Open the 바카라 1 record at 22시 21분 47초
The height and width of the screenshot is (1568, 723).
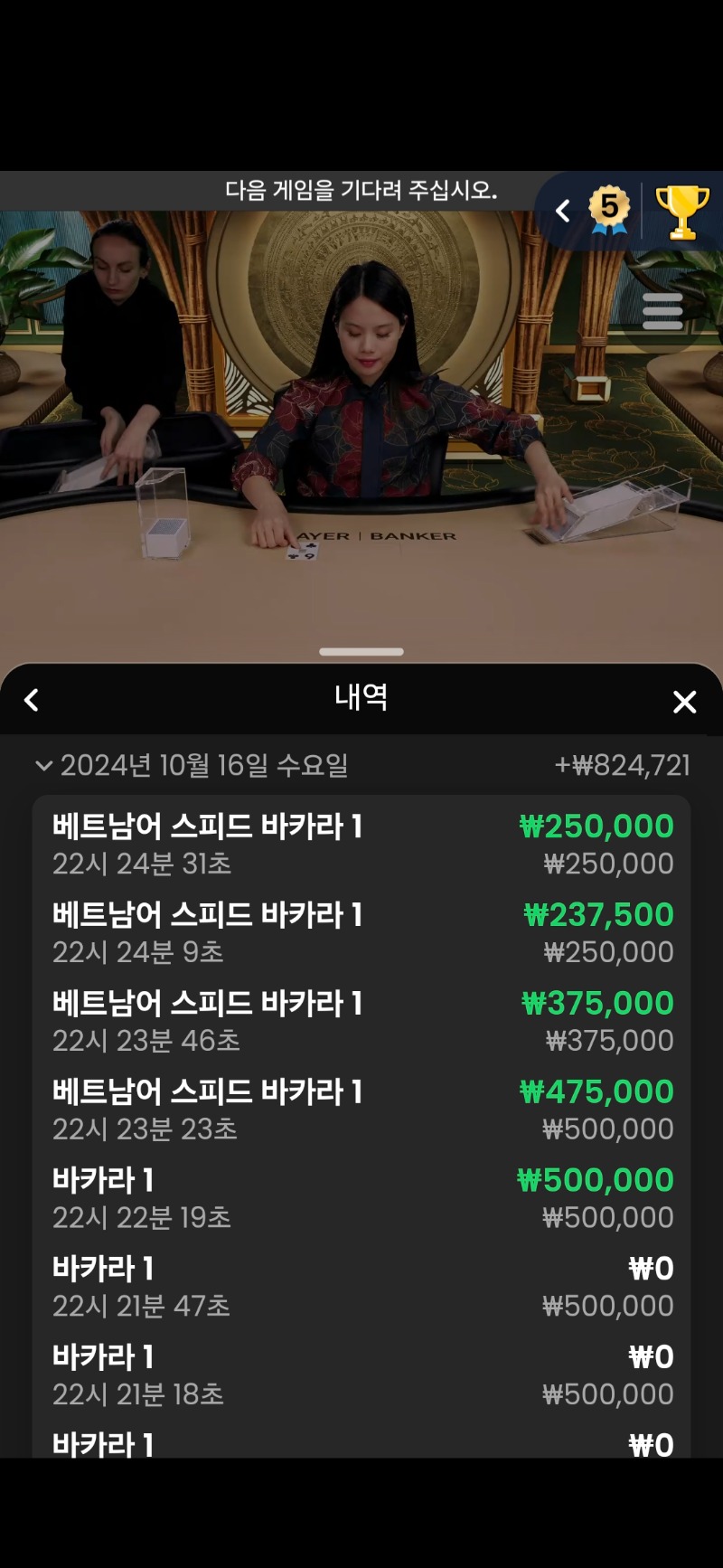point(361,1287)
